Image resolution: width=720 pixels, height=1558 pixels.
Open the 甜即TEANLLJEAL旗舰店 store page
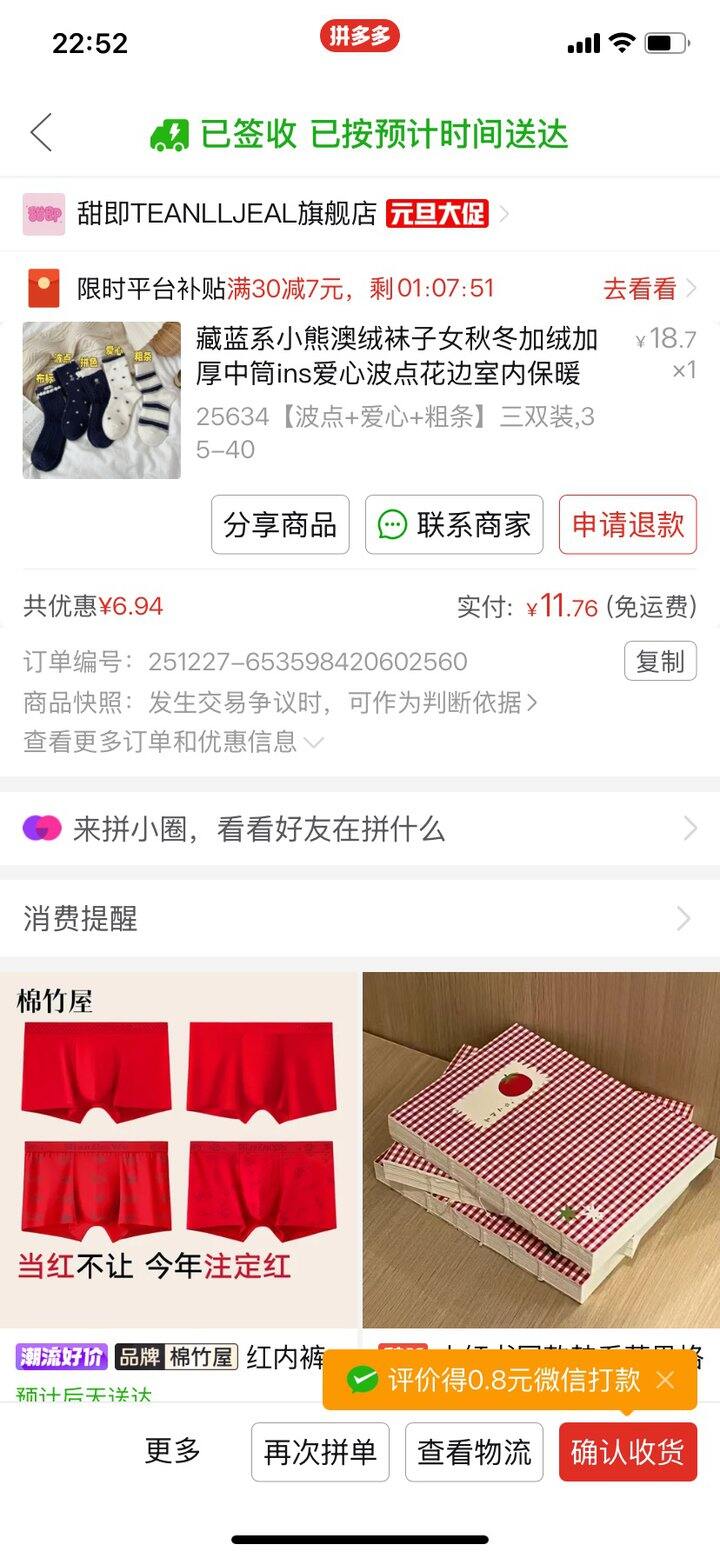tap(226, 214)
